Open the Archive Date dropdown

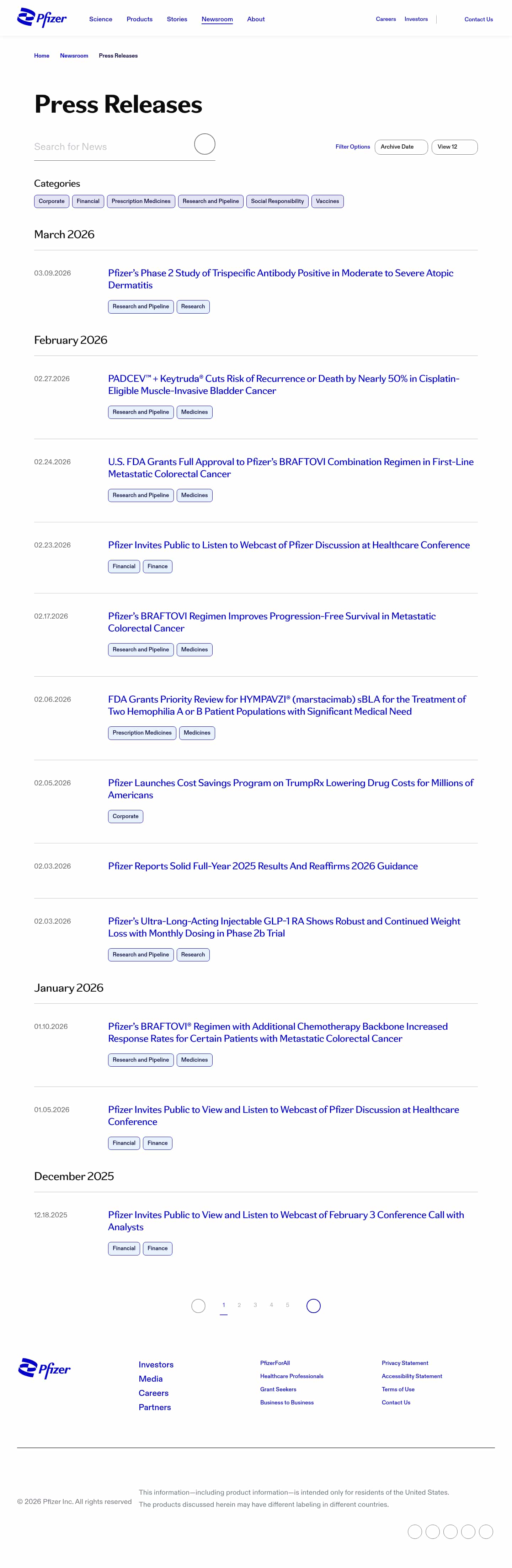point(401,147)
